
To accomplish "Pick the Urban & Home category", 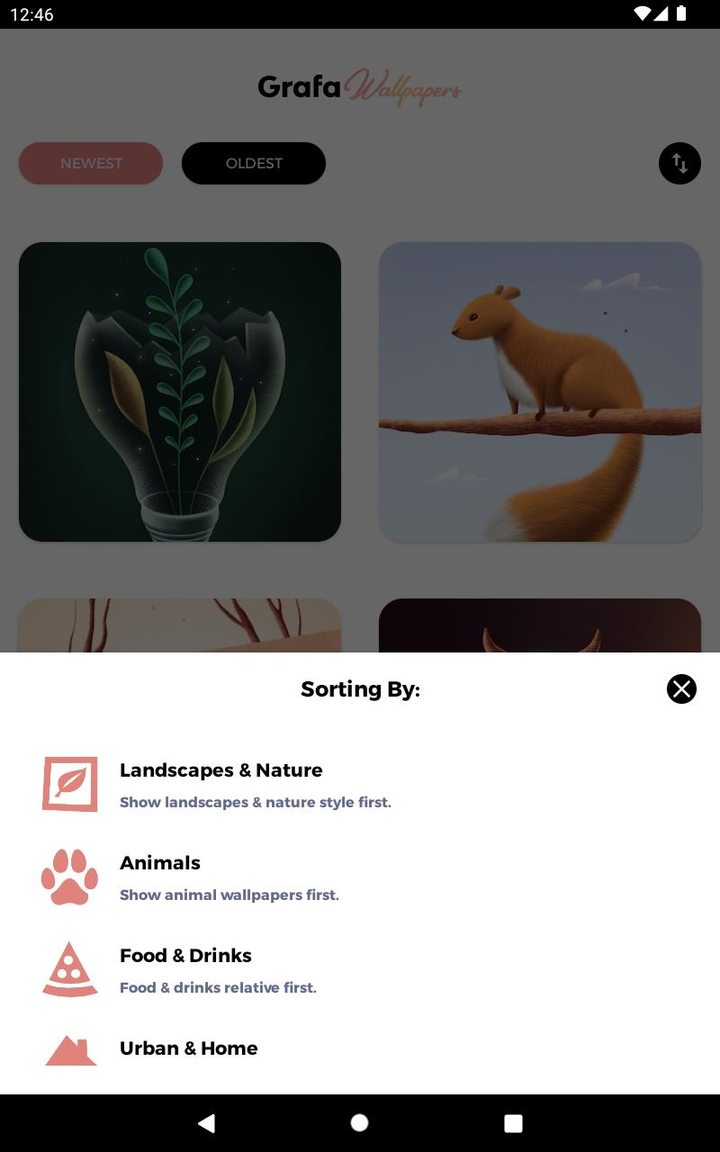I will pyautogui.click(x=189, y=1049).
